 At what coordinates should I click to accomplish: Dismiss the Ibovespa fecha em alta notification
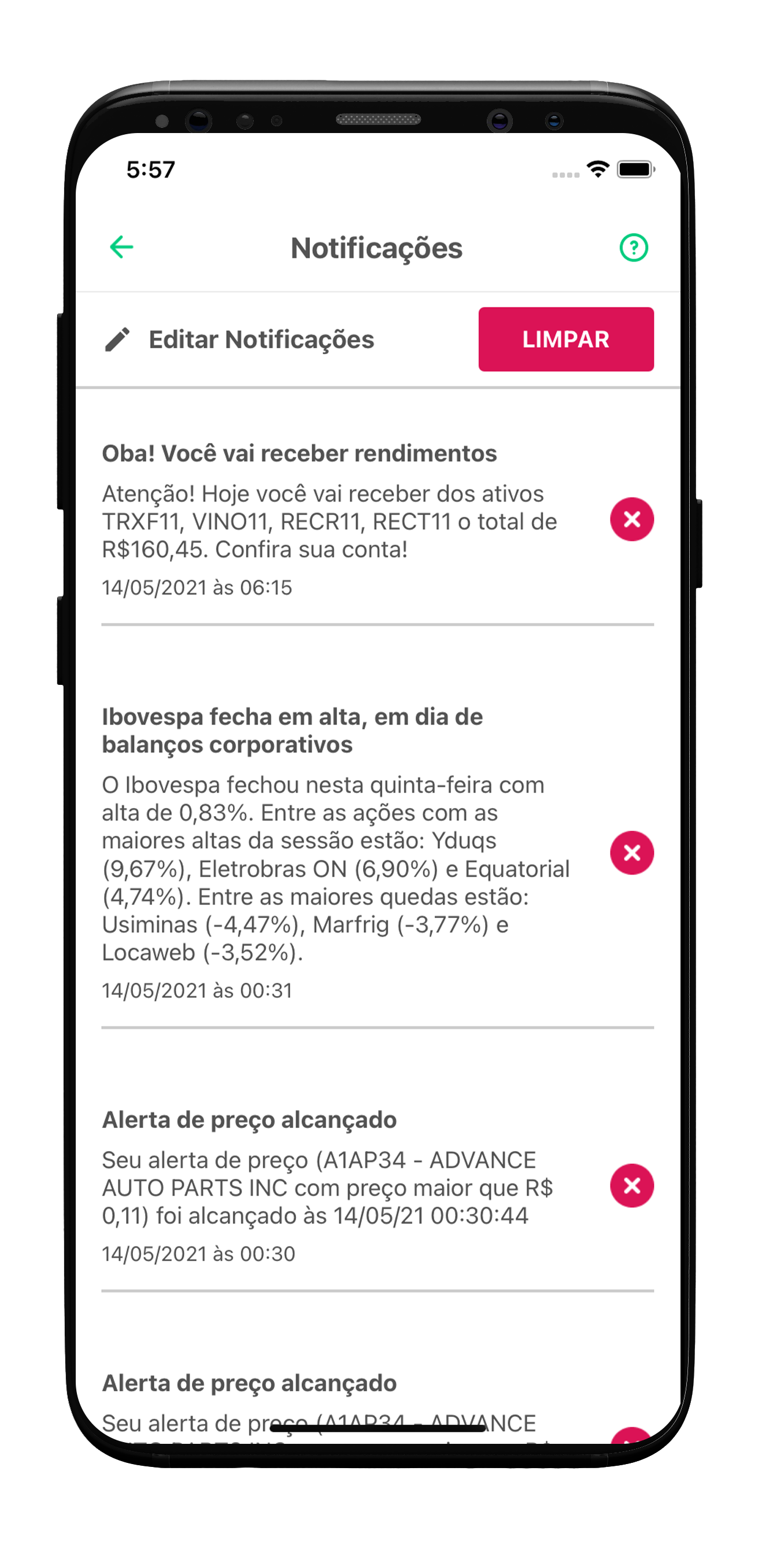[x=631, y=853]
